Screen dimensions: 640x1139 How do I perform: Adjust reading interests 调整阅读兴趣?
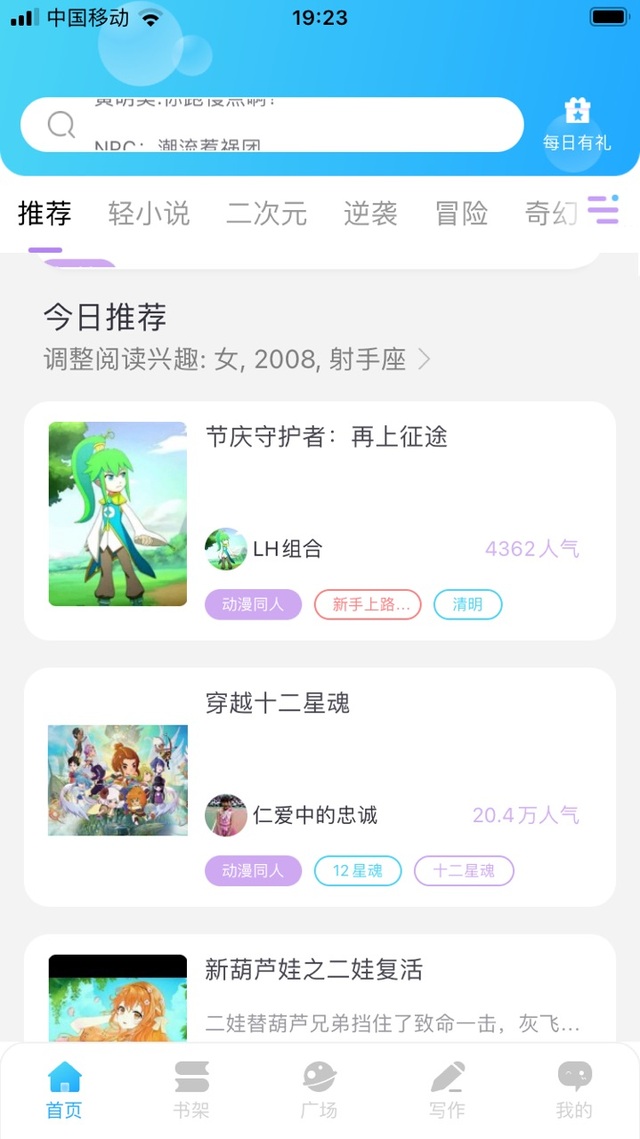click(x=237, y=360)
